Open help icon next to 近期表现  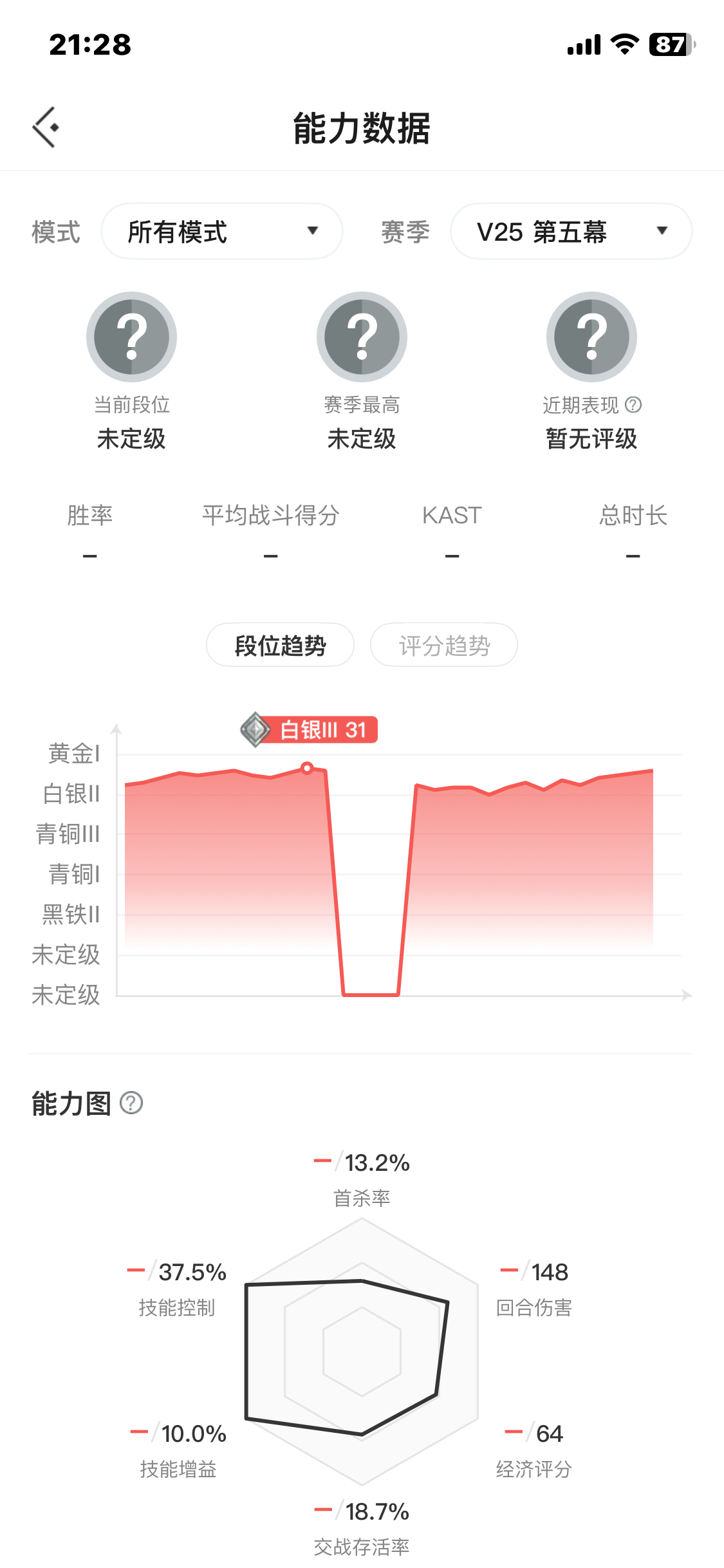[633, 405]
